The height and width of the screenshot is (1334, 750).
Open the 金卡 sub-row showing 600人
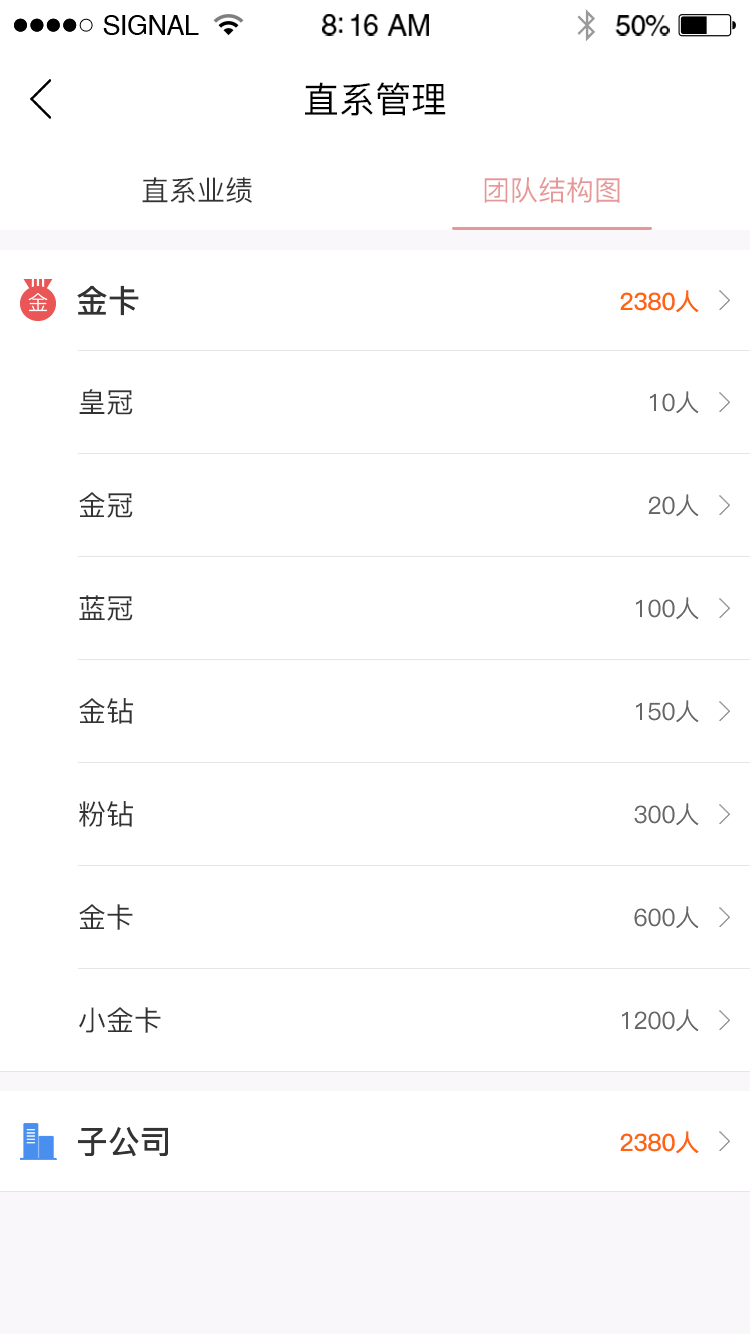(414, 918)
